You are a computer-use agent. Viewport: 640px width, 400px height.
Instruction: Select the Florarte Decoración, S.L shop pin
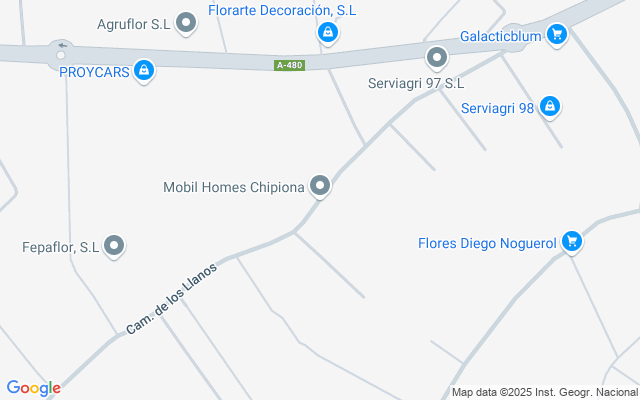coord(327,33)
